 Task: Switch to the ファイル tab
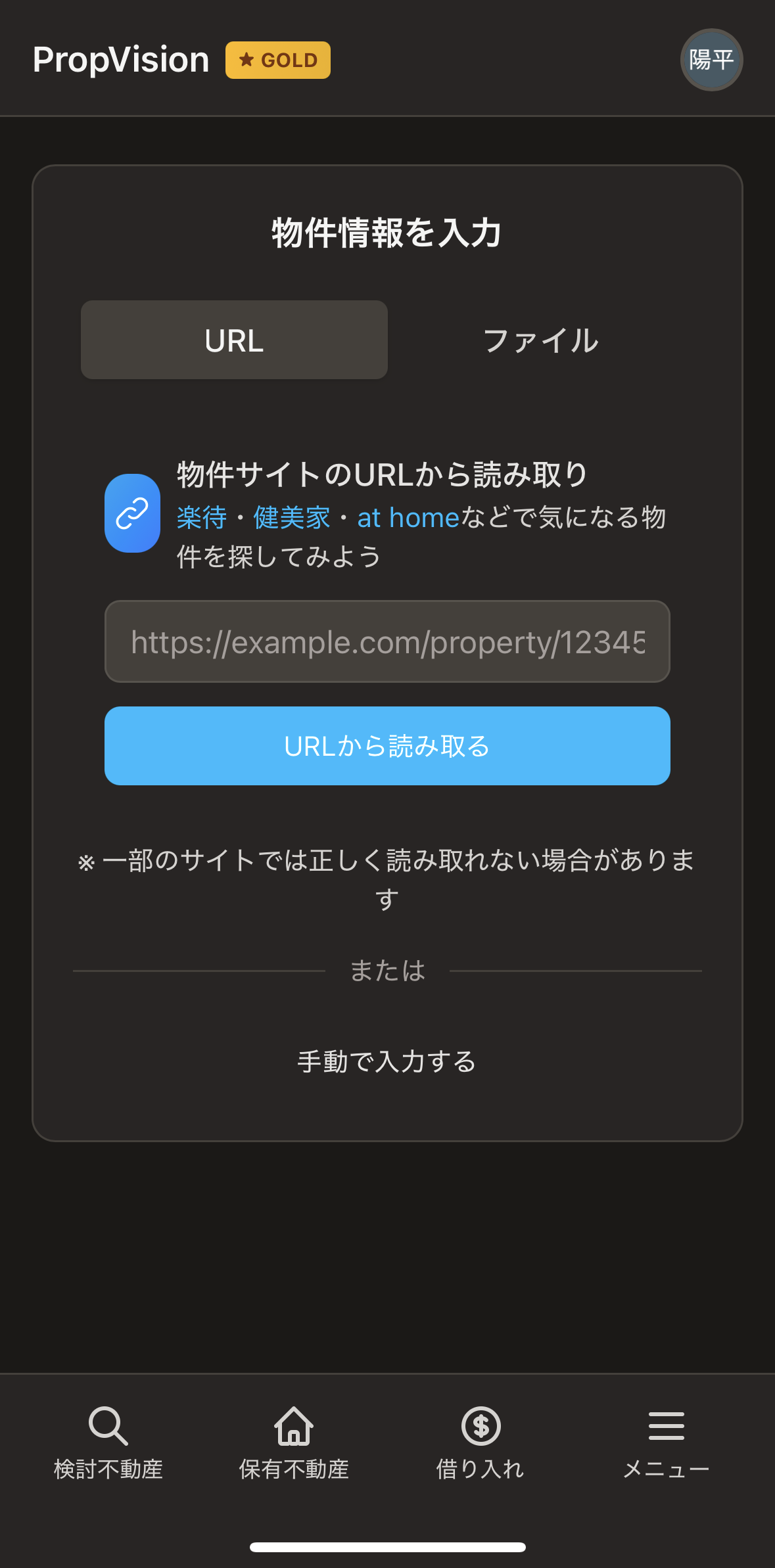point(540,340)
